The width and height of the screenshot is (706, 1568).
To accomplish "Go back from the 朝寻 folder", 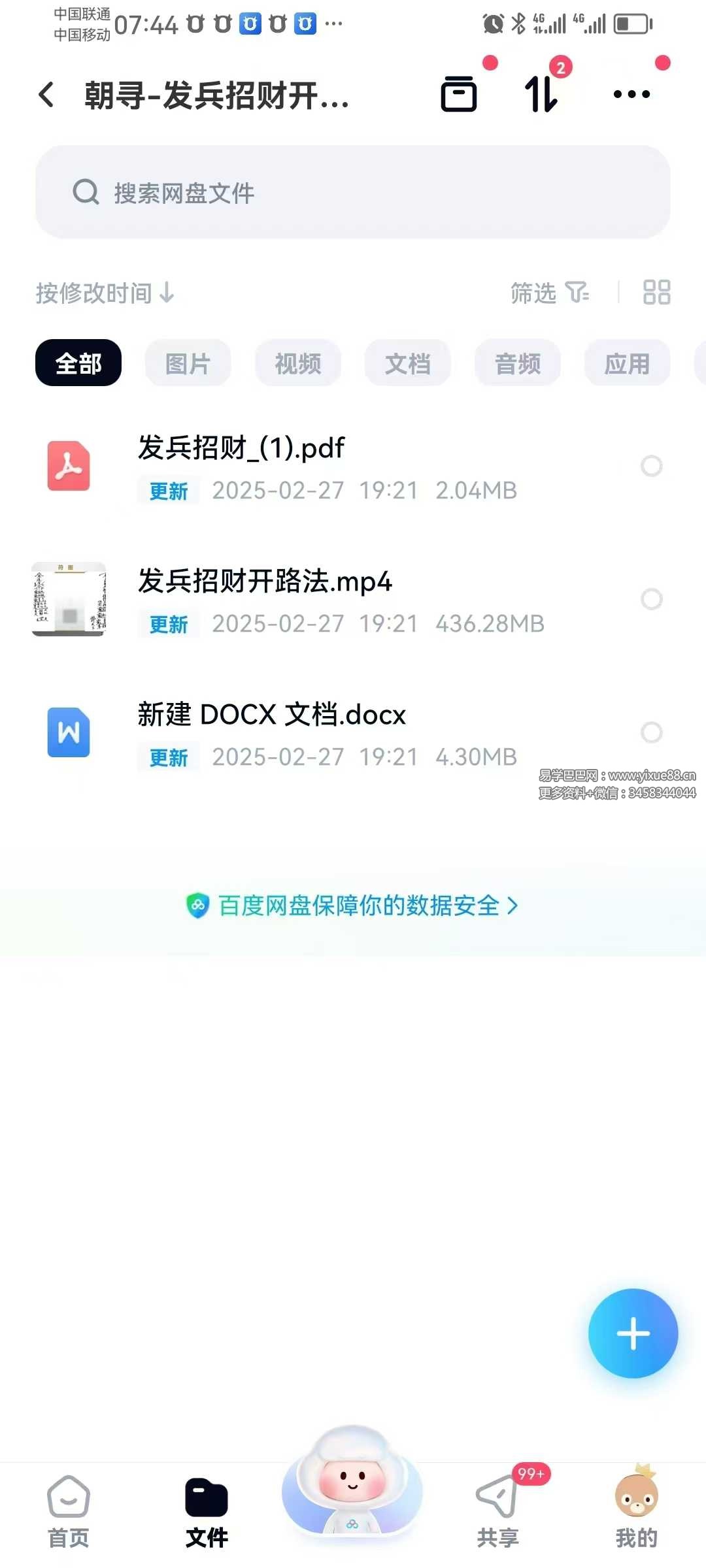I will [x=46, y=95].
